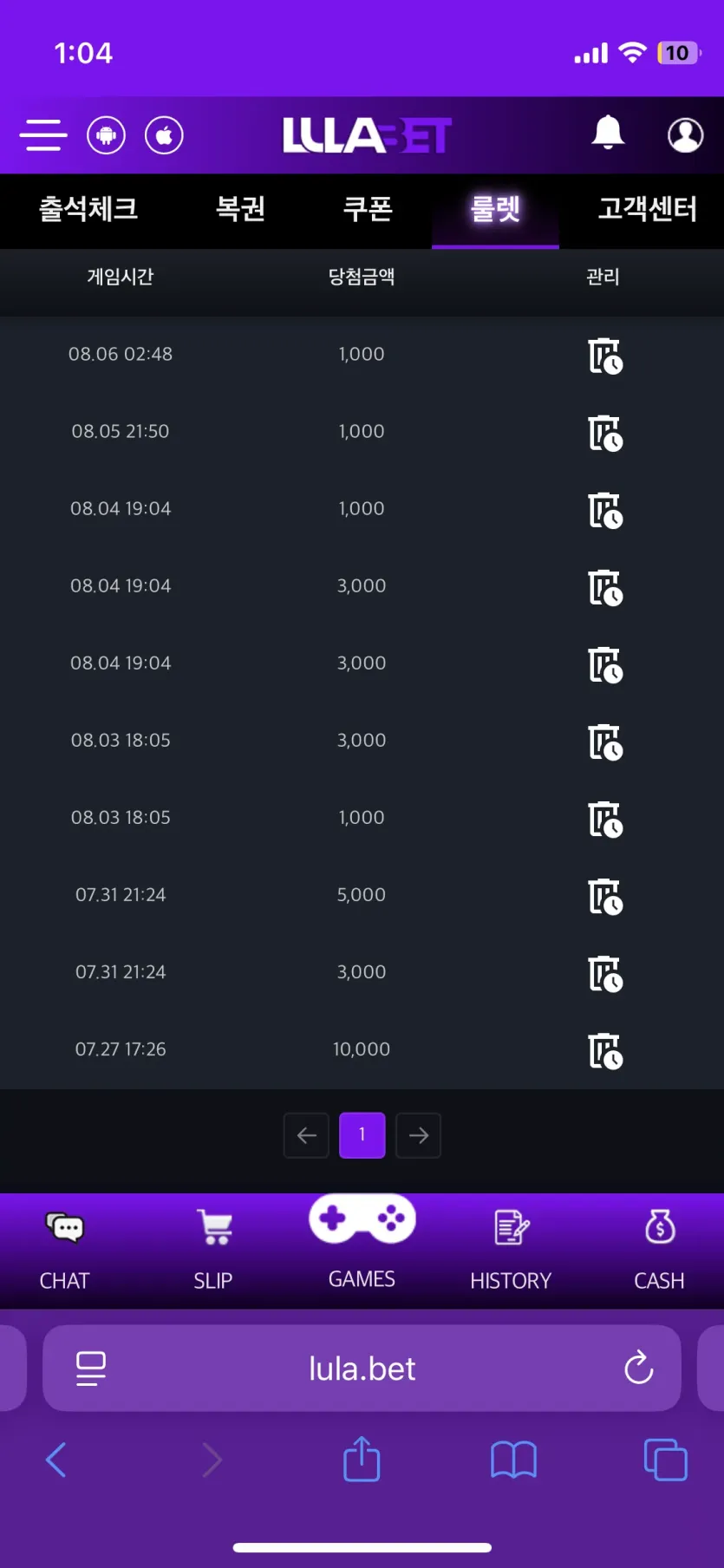Tap the Apple app download icon
Screen dimensions: 724x1568
tap(164, 135)
